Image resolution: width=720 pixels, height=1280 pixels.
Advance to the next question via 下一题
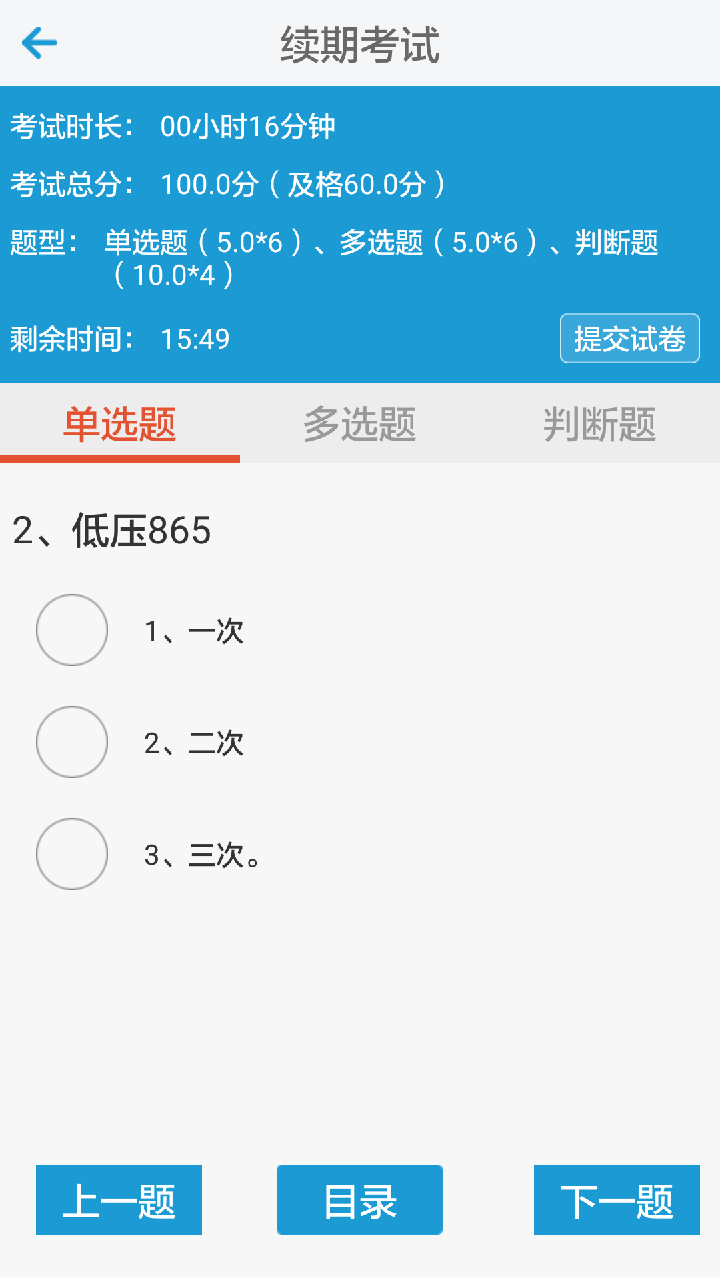click(615, 1200)
